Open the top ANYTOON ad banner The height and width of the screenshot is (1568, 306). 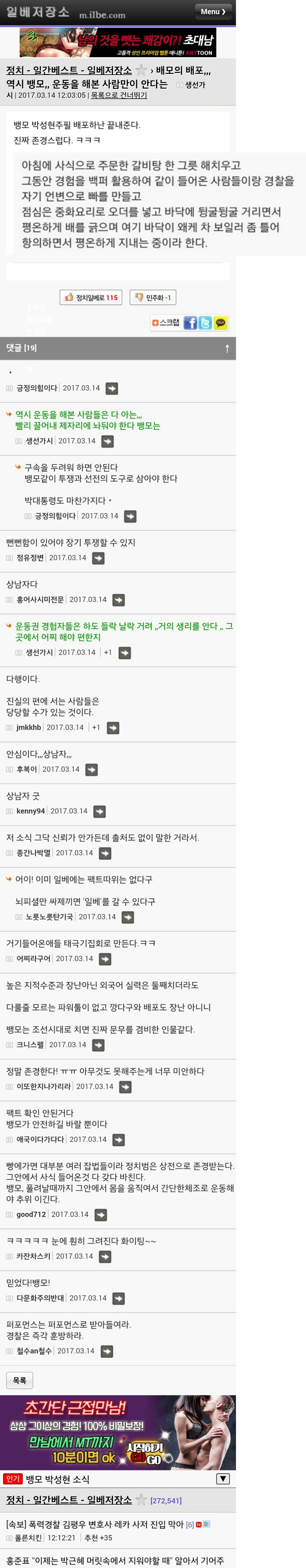point(118,43)
